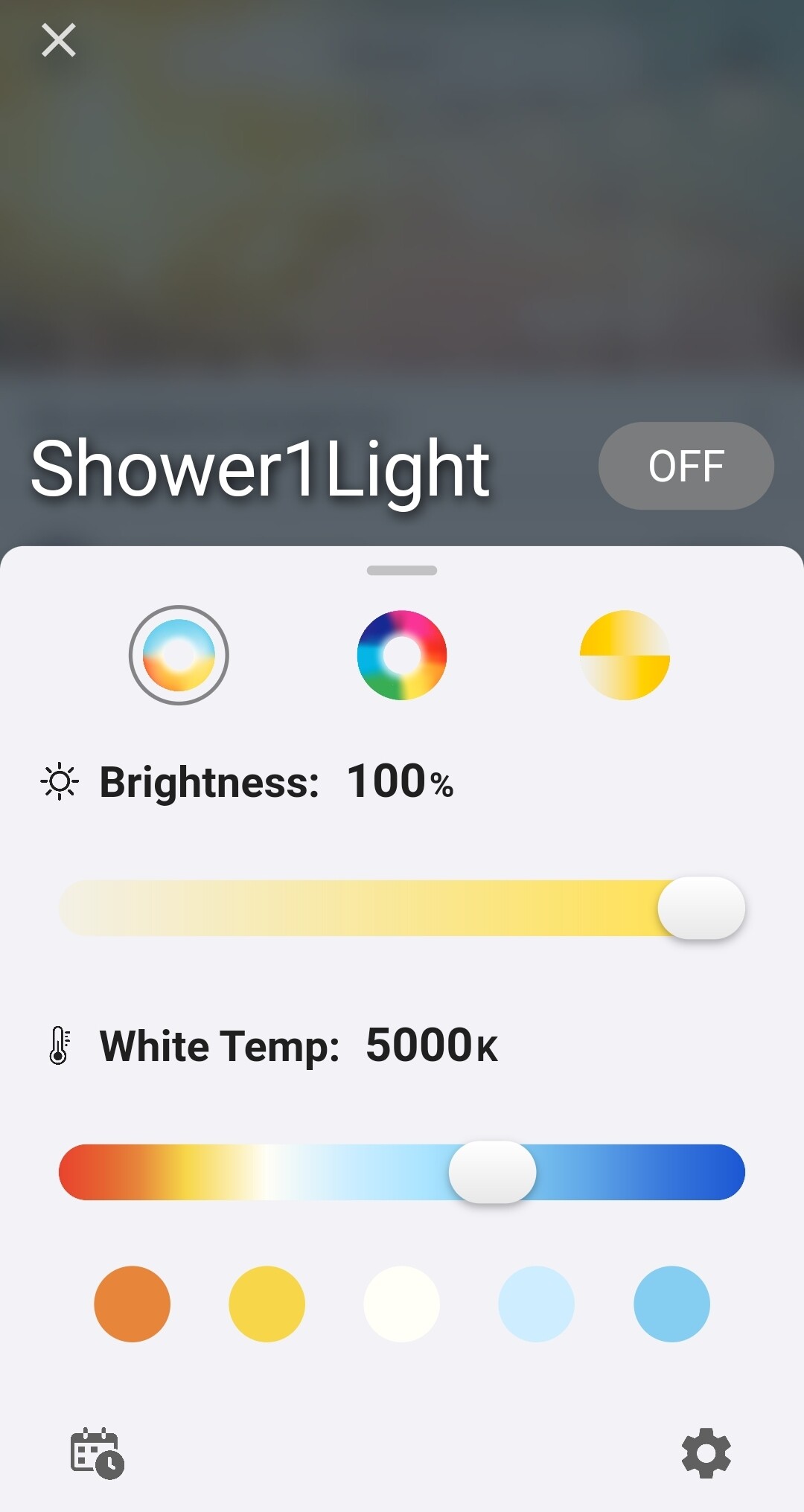Switch to the scene gradient mode
The height and width of the screenshot is (1512, 804).
(x=625, y=654)
